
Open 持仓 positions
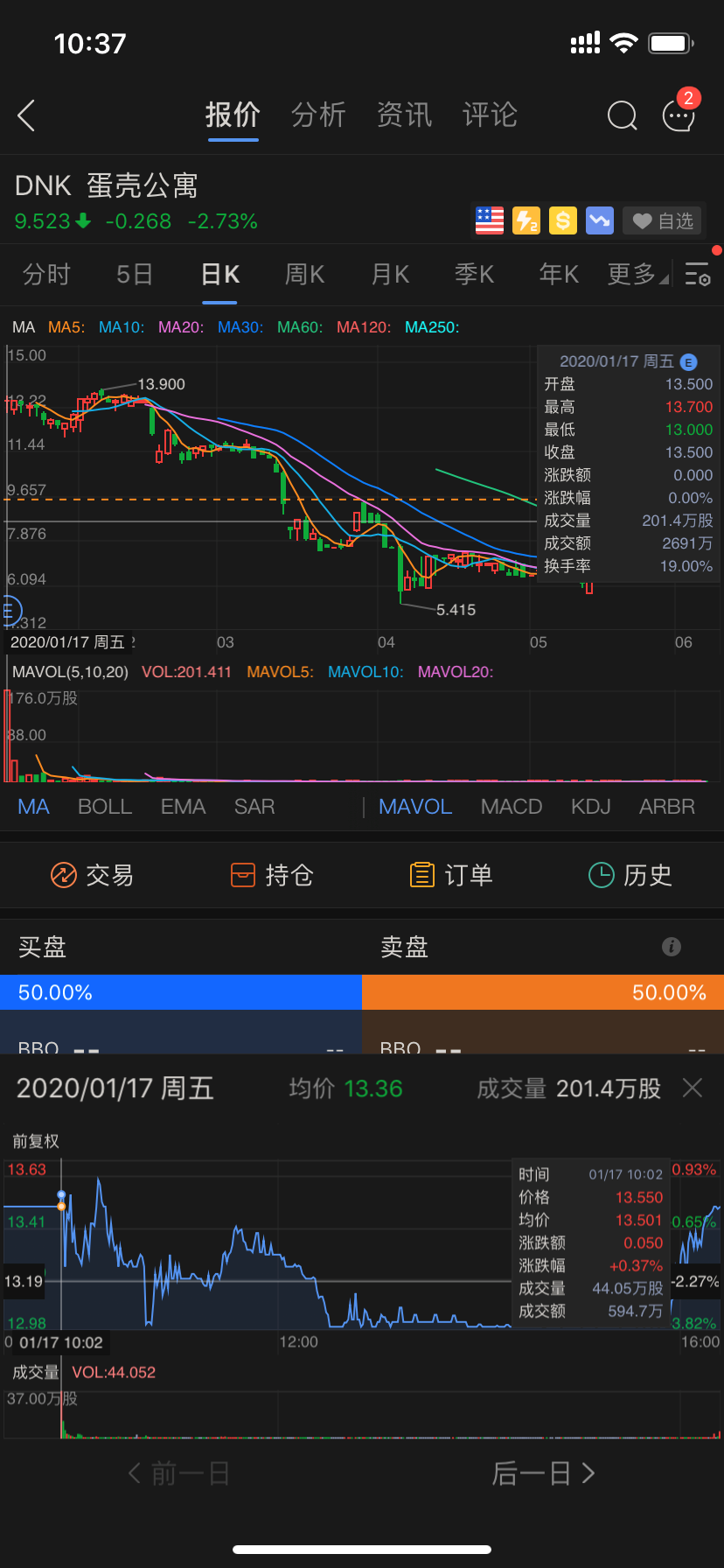point(271,875)
